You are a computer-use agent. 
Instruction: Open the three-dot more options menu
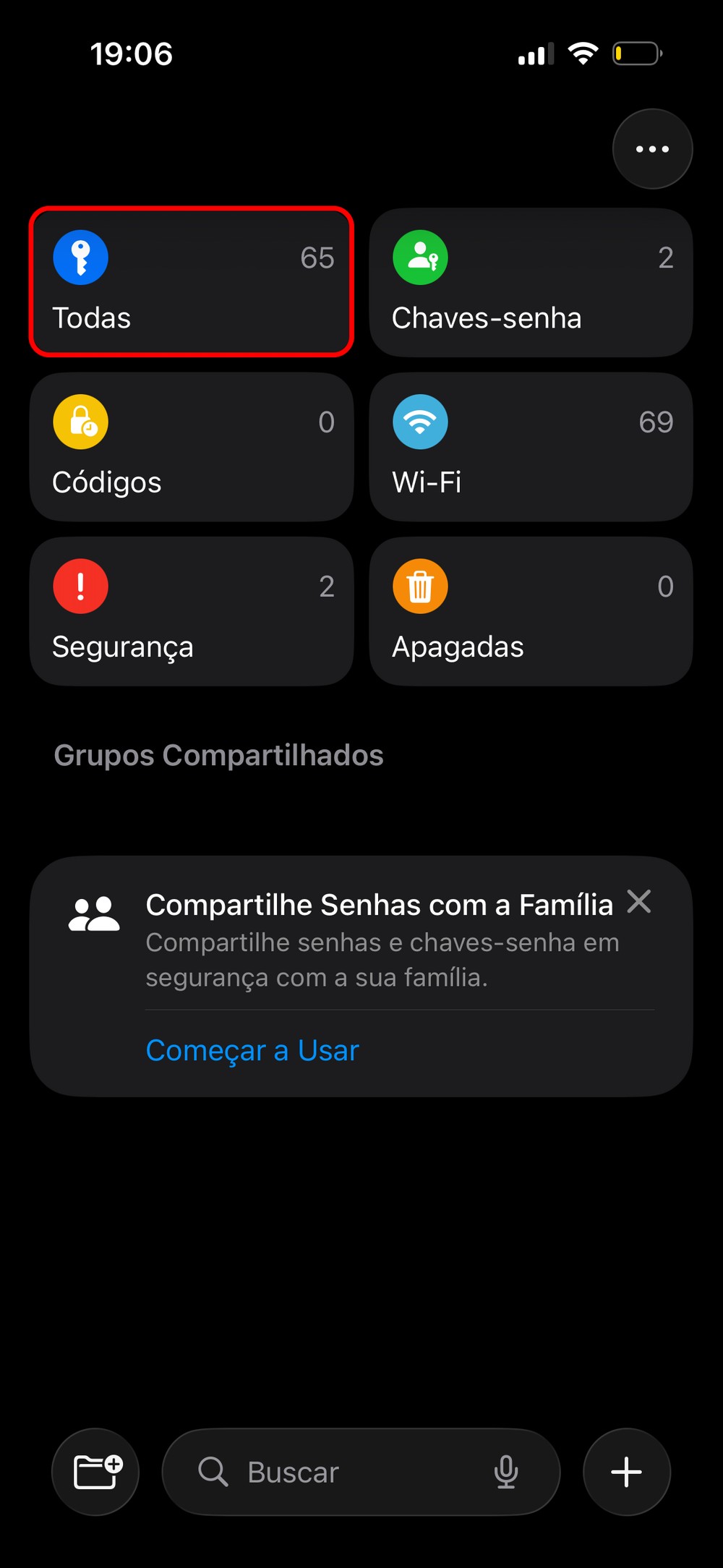[652, 149]
